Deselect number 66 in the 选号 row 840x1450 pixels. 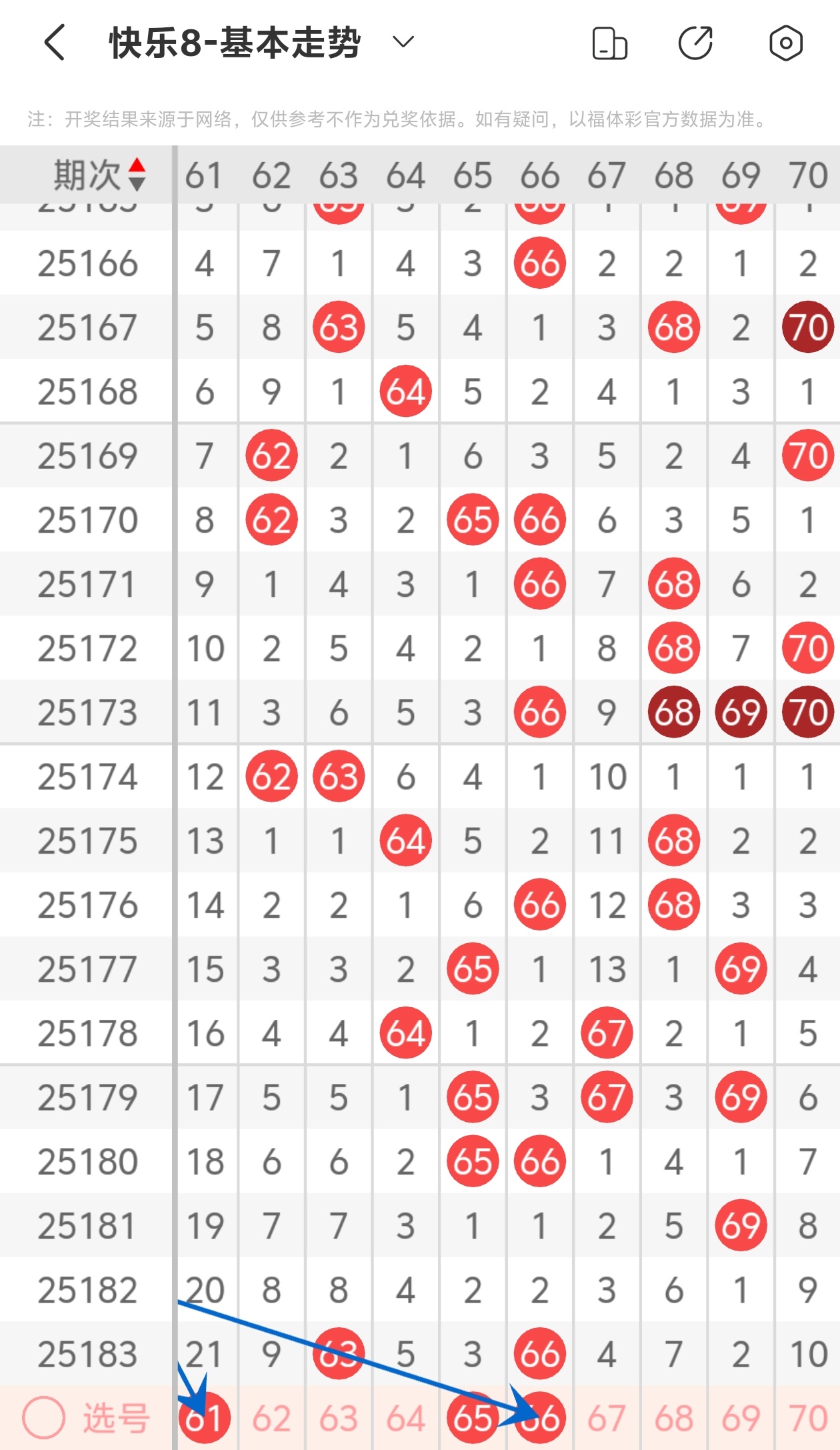[x=540, y=1418]
